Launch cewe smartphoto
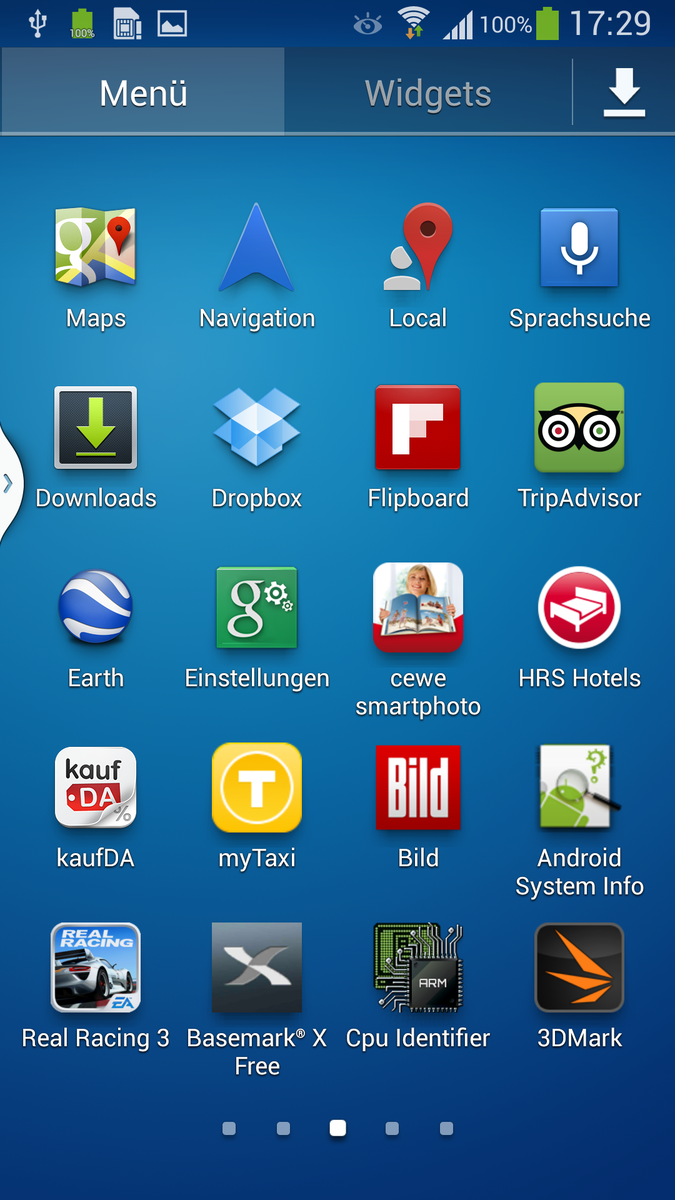675x1200 pixels. click(418, 607)
